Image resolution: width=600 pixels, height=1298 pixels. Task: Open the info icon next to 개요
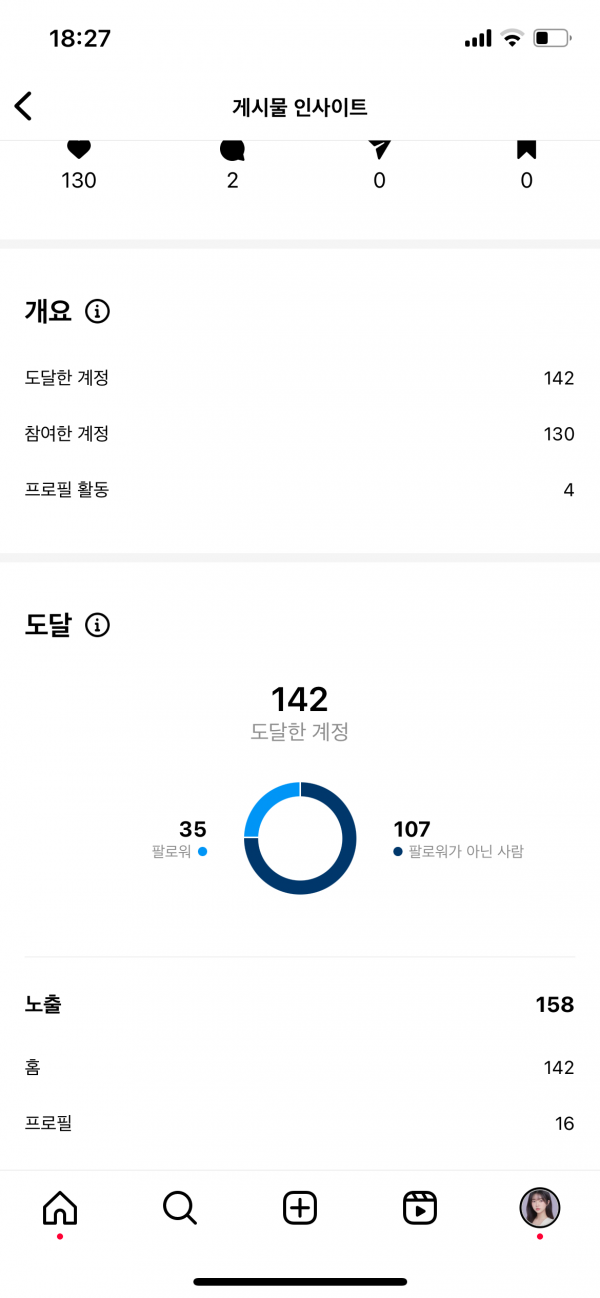[97, 311]
